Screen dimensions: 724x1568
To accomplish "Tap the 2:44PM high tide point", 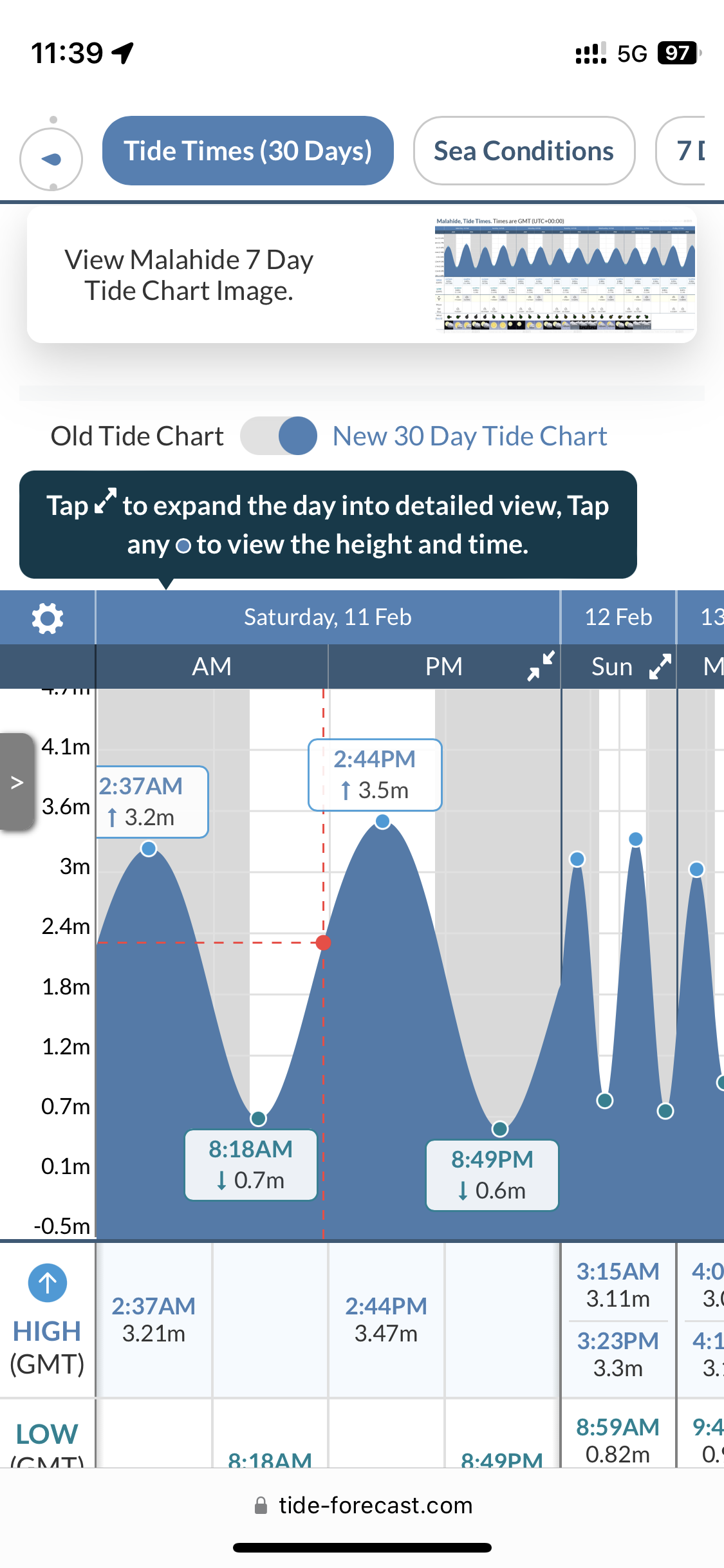I will pos(383,821).
